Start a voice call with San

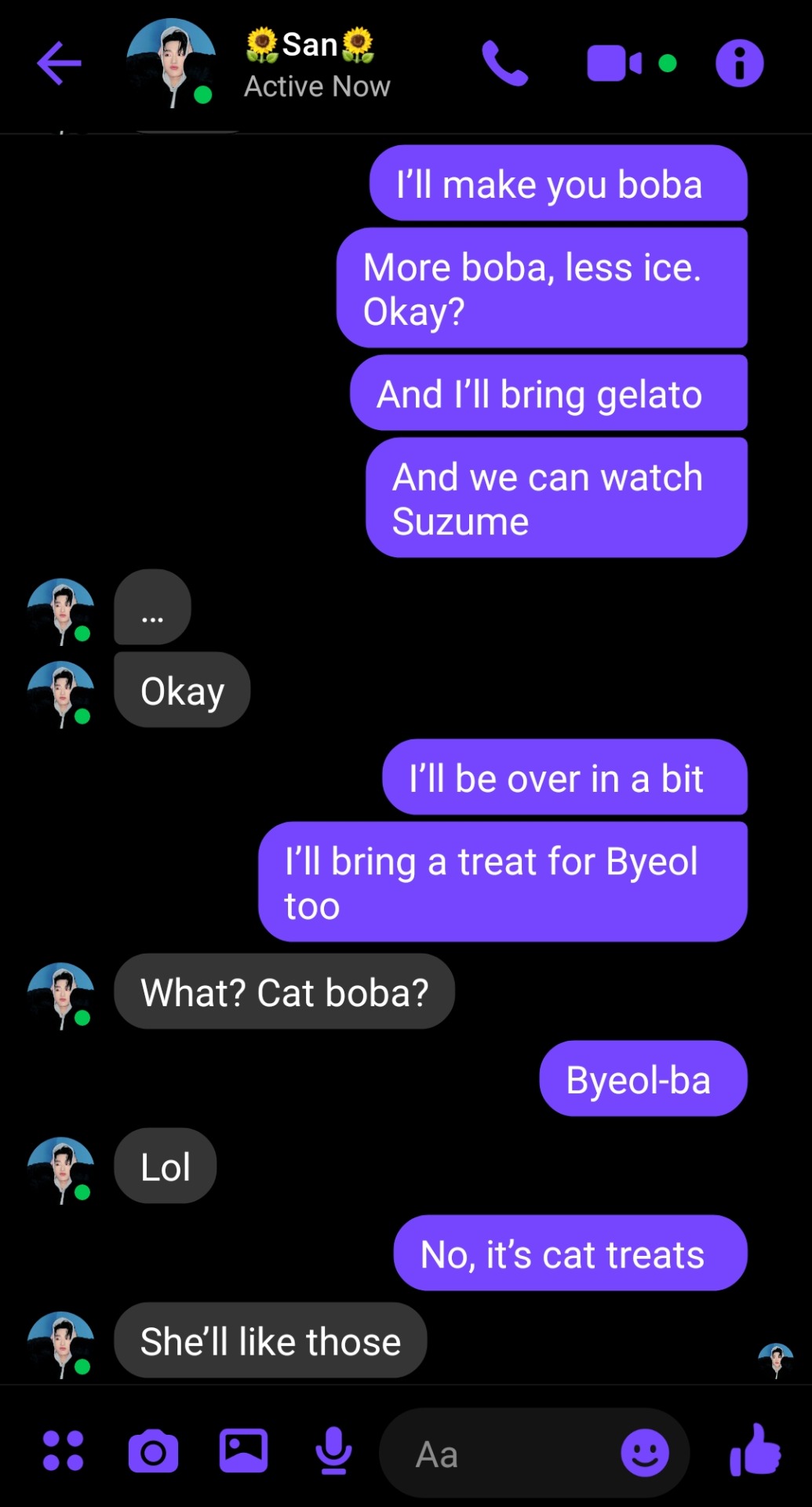pyautogui.click(x=504, y=63)
